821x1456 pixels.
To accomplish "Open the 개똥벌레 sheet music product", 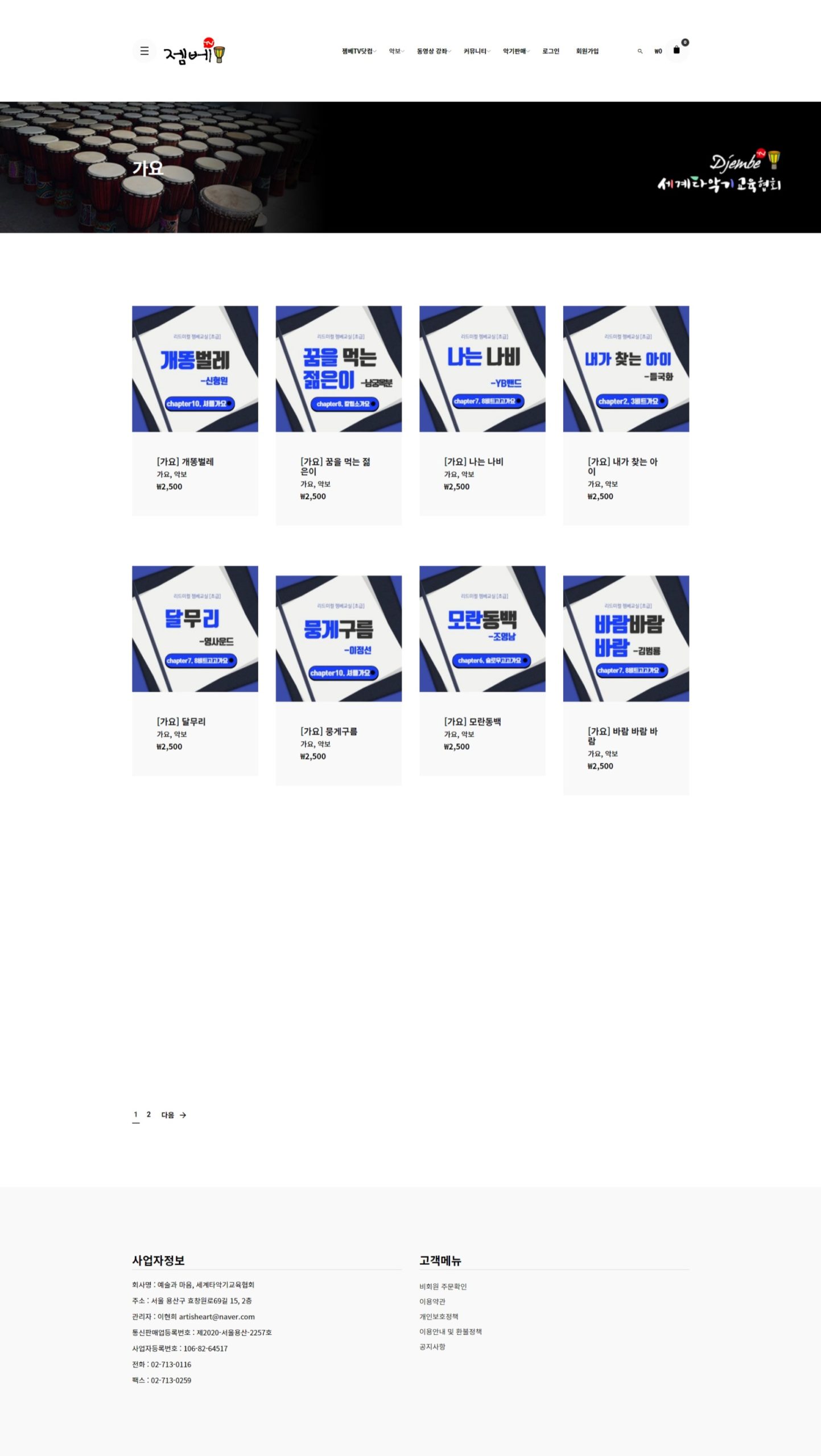I will (x=195, y=369).
